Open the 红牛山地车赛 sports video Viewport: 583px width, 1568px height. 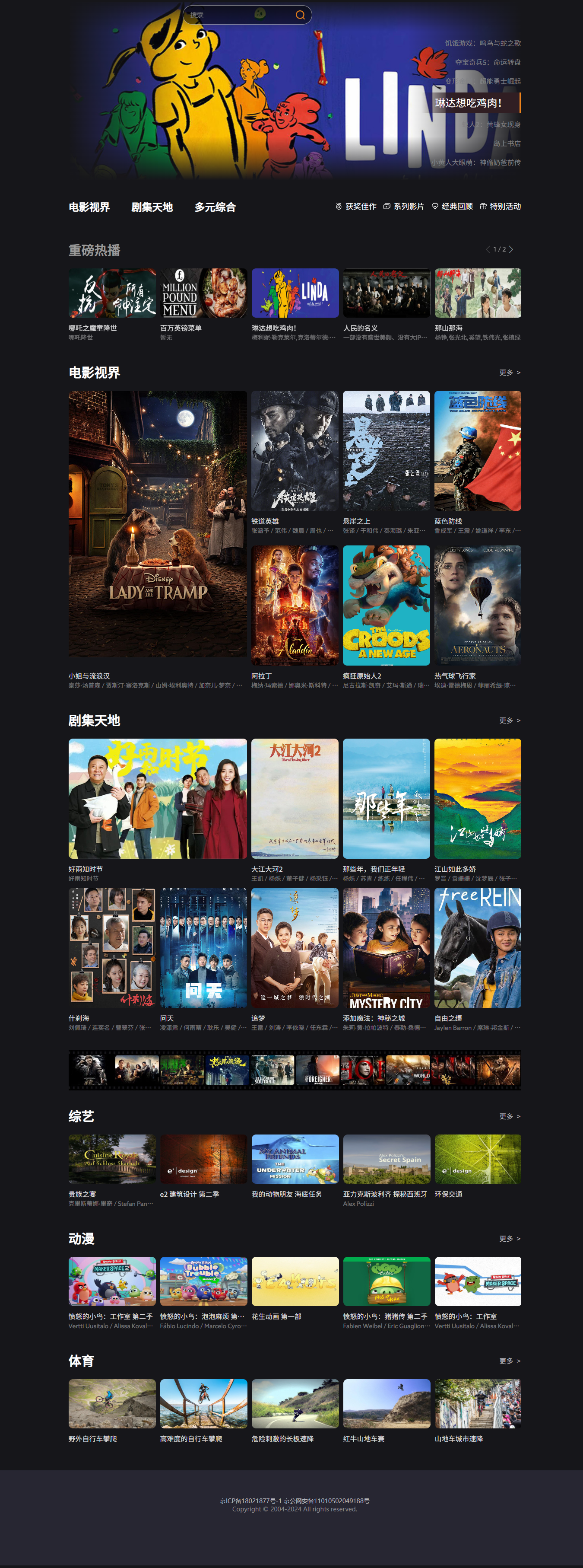click(x=386, y=1404)
